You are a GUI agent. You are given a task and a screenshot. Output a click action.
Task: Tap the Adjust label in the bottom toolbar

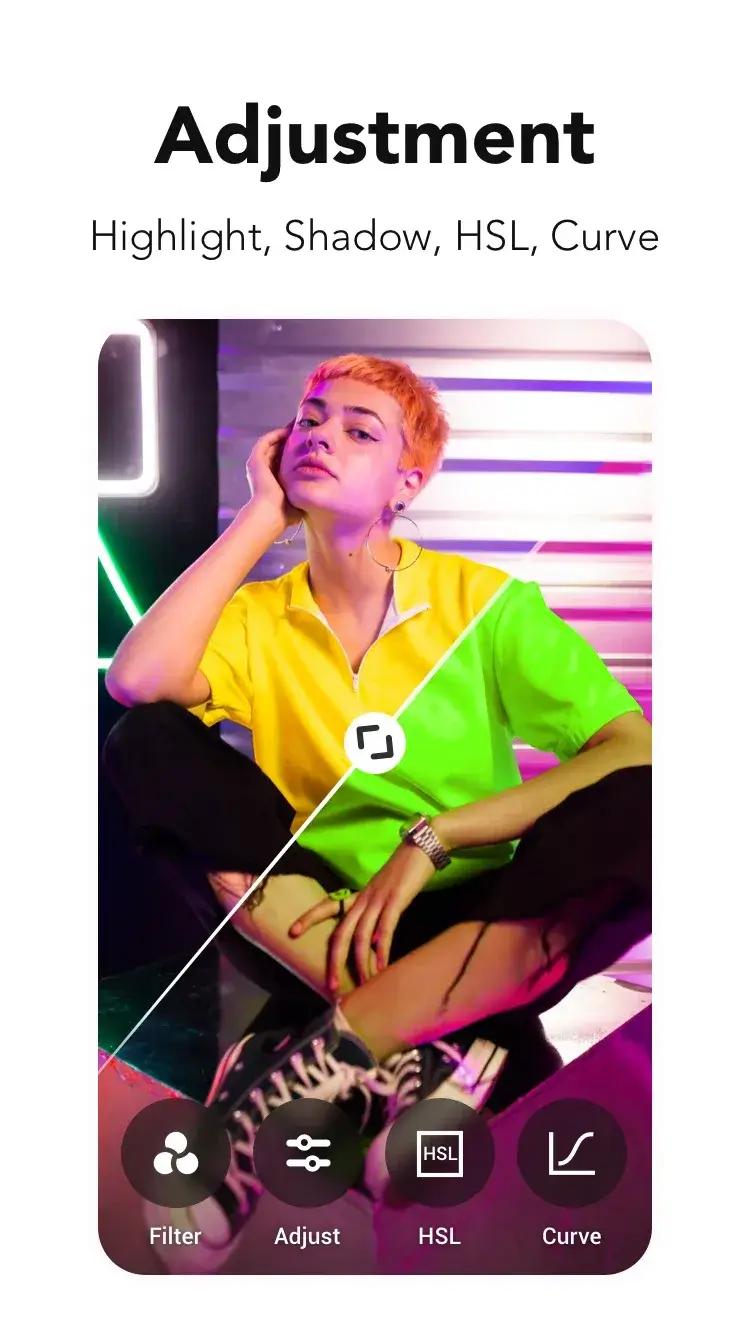click(307, 1236)
